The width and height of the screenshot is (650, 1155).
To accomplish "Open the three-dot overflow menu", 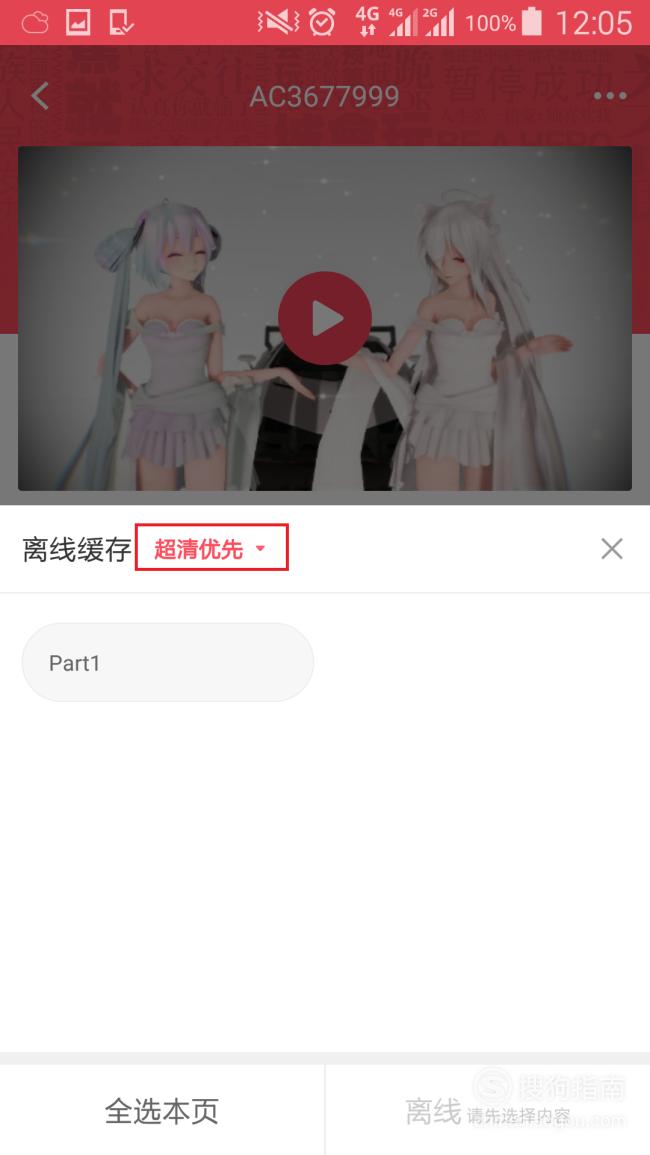I will pyautogui.click(x=609, y=96).
